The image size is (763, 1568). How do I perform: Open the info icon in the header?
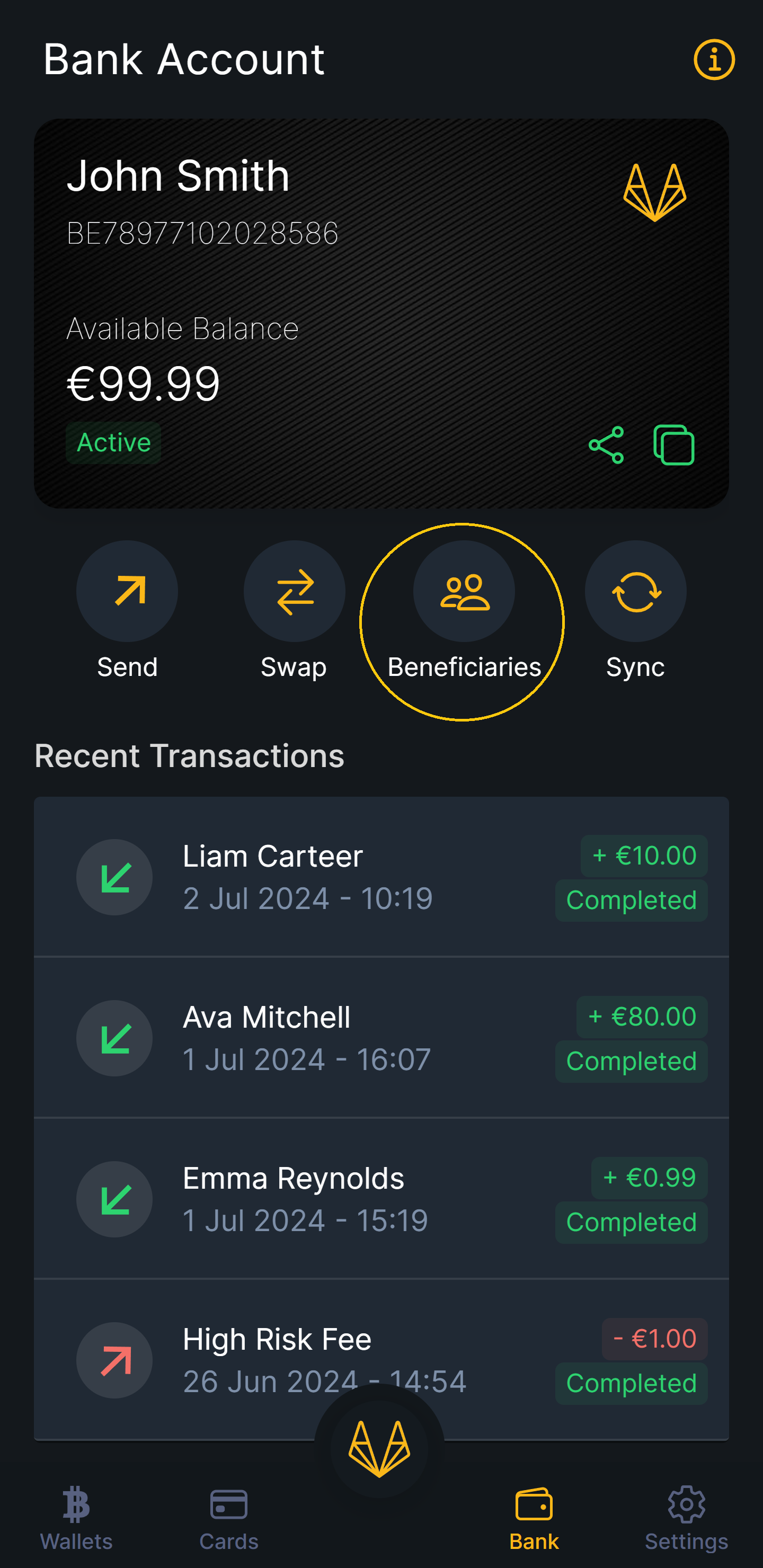pos(714,60)
